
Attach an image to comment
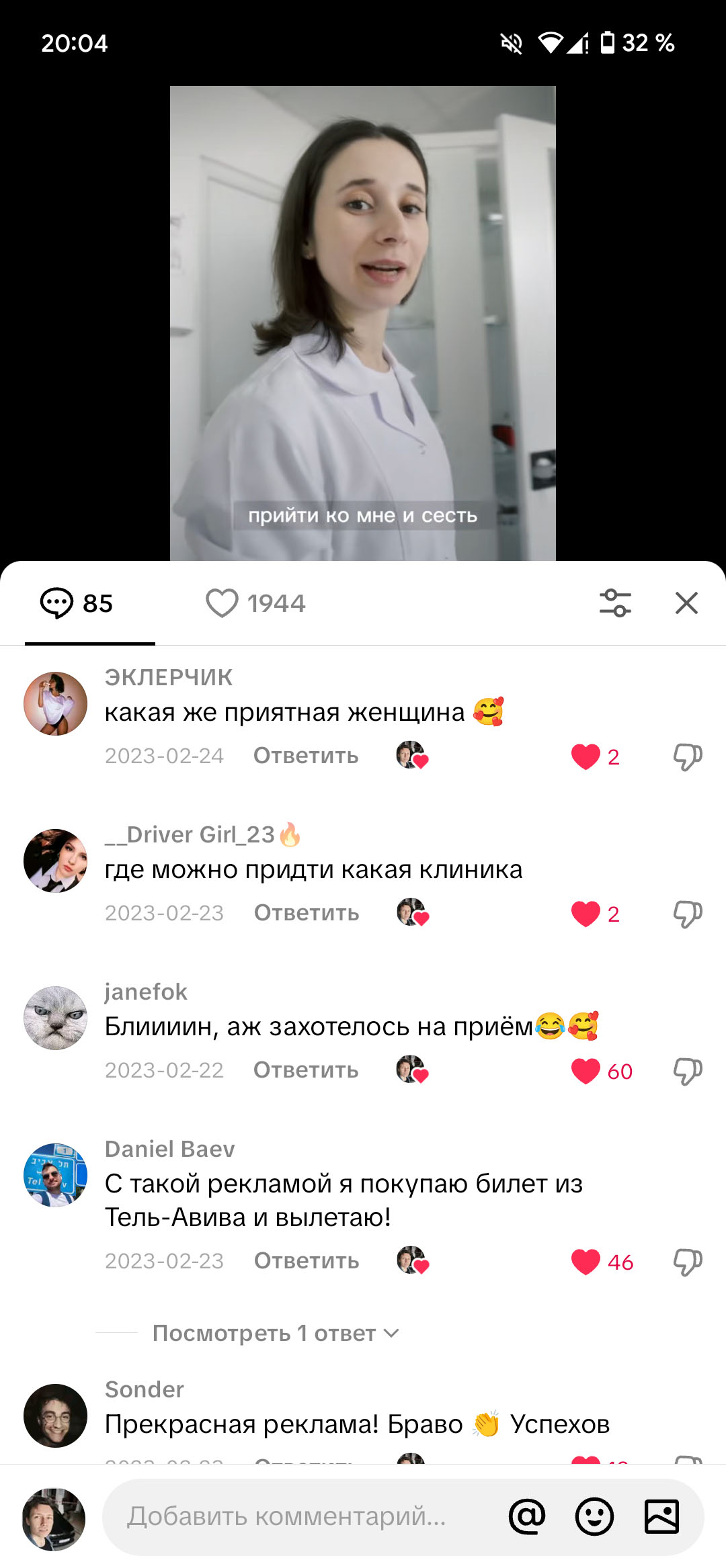(661, 1516)
